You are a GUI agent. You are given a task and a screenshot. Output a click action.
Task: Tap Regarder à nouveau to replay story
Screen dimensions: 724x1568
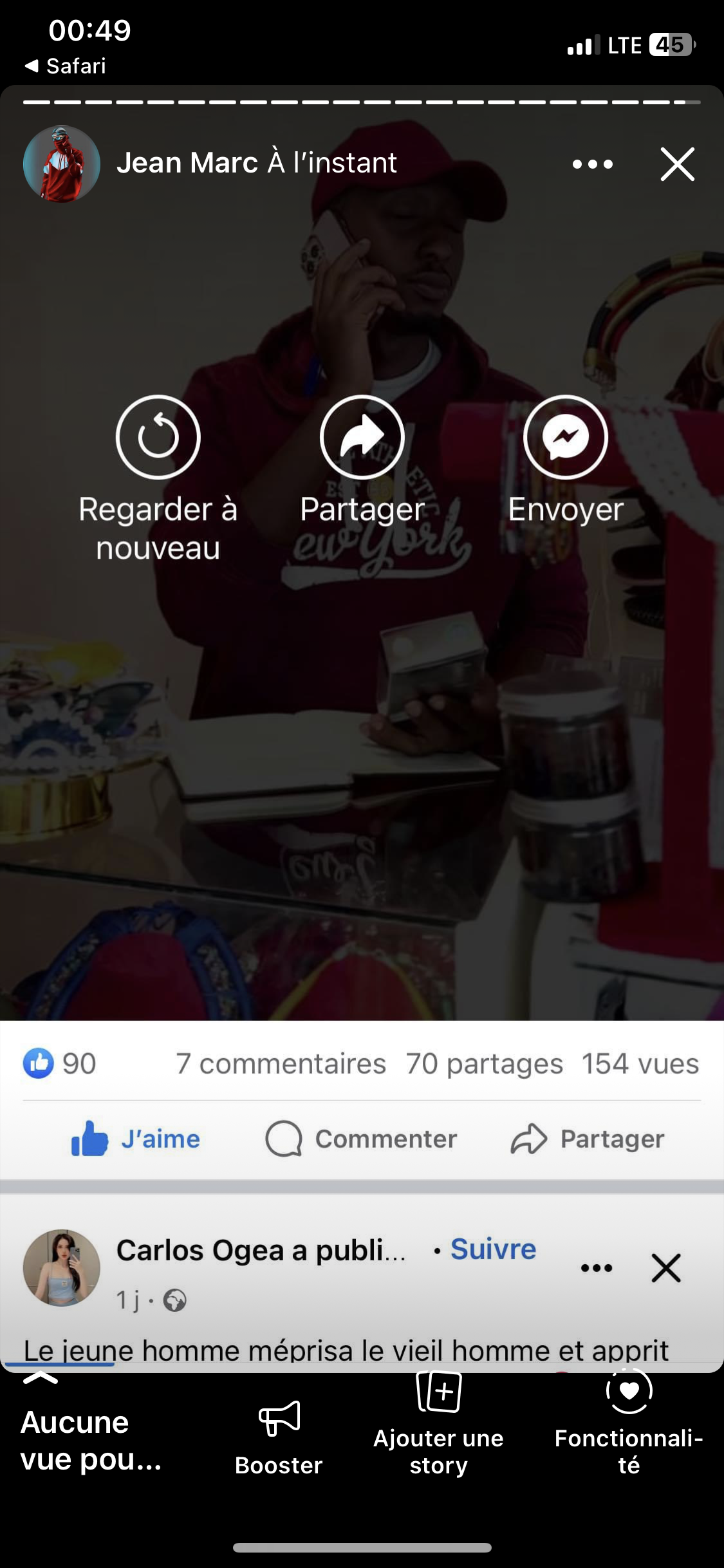click(158, 438)
